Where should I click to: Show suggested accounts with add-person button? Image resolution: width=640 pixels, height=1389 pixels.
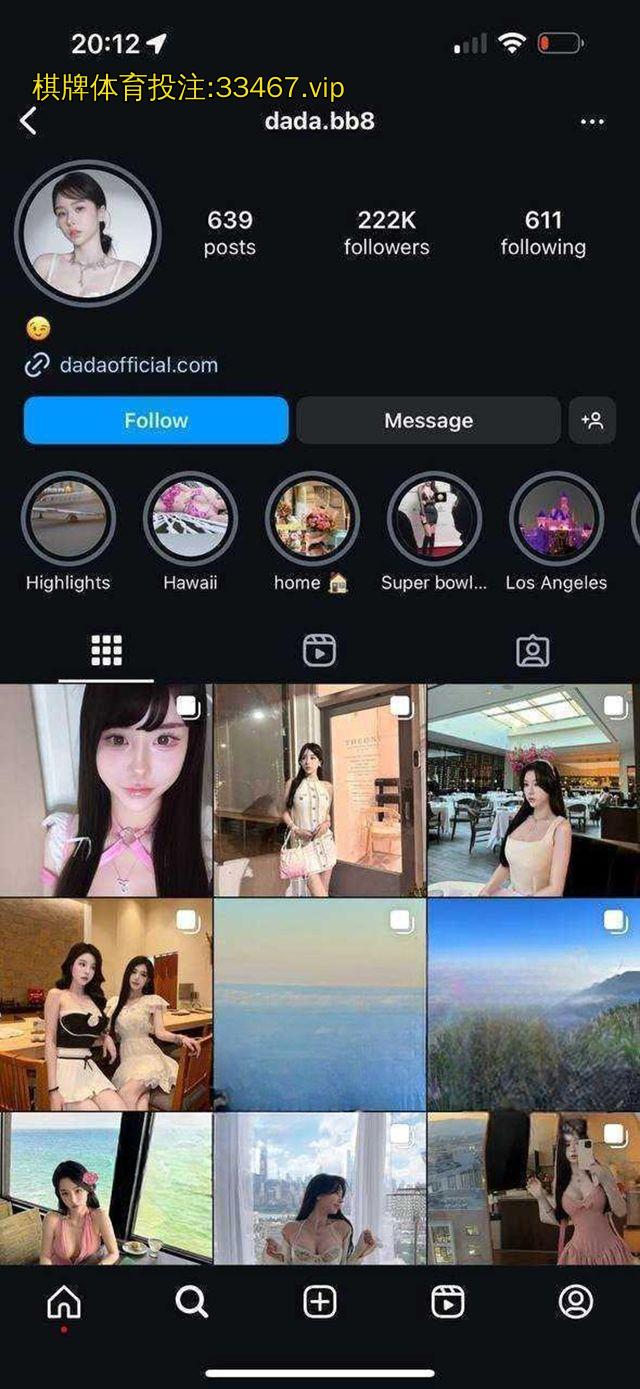click(592, 420)
